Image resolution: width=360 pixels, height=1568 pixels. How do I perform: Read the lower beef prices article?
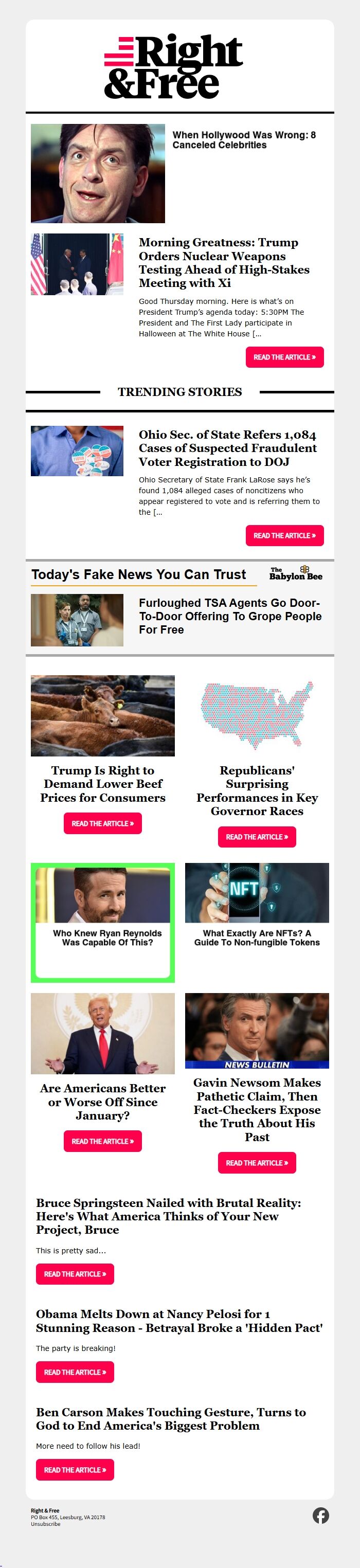click(x=102, y=823)
